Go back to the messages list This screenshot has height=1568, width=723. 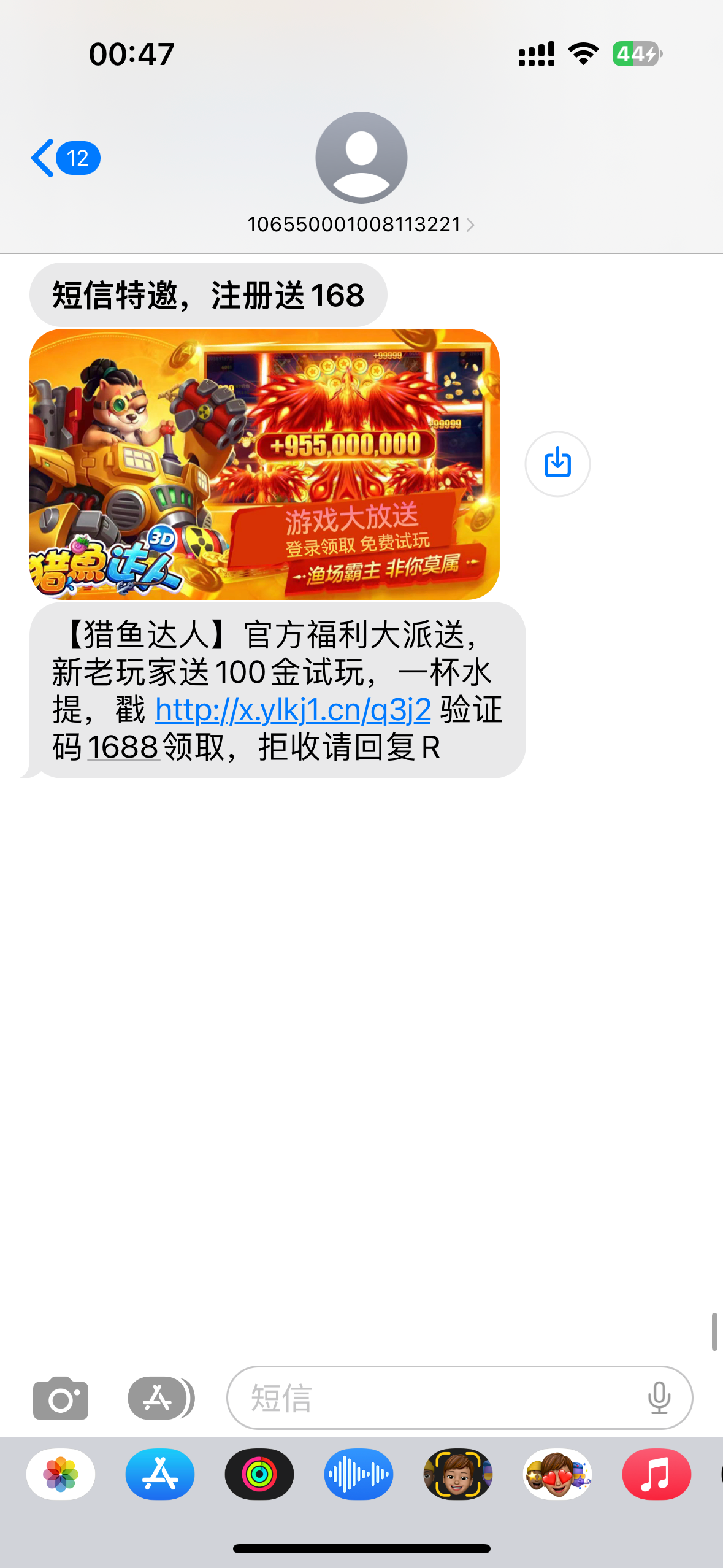64,158
